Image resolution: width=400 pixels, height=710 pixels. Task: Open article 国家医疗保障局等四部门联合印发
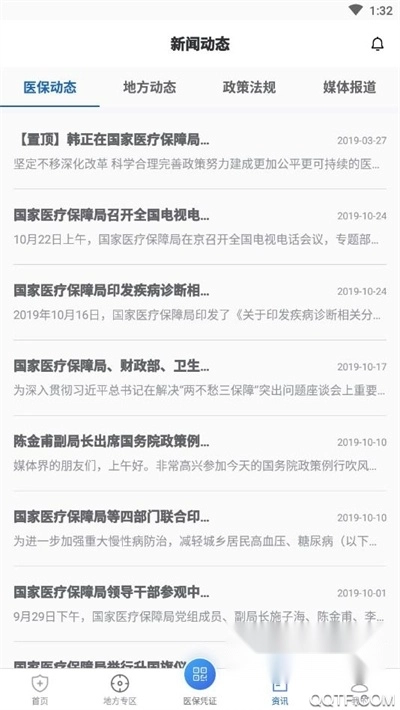(x=200, y=528)
